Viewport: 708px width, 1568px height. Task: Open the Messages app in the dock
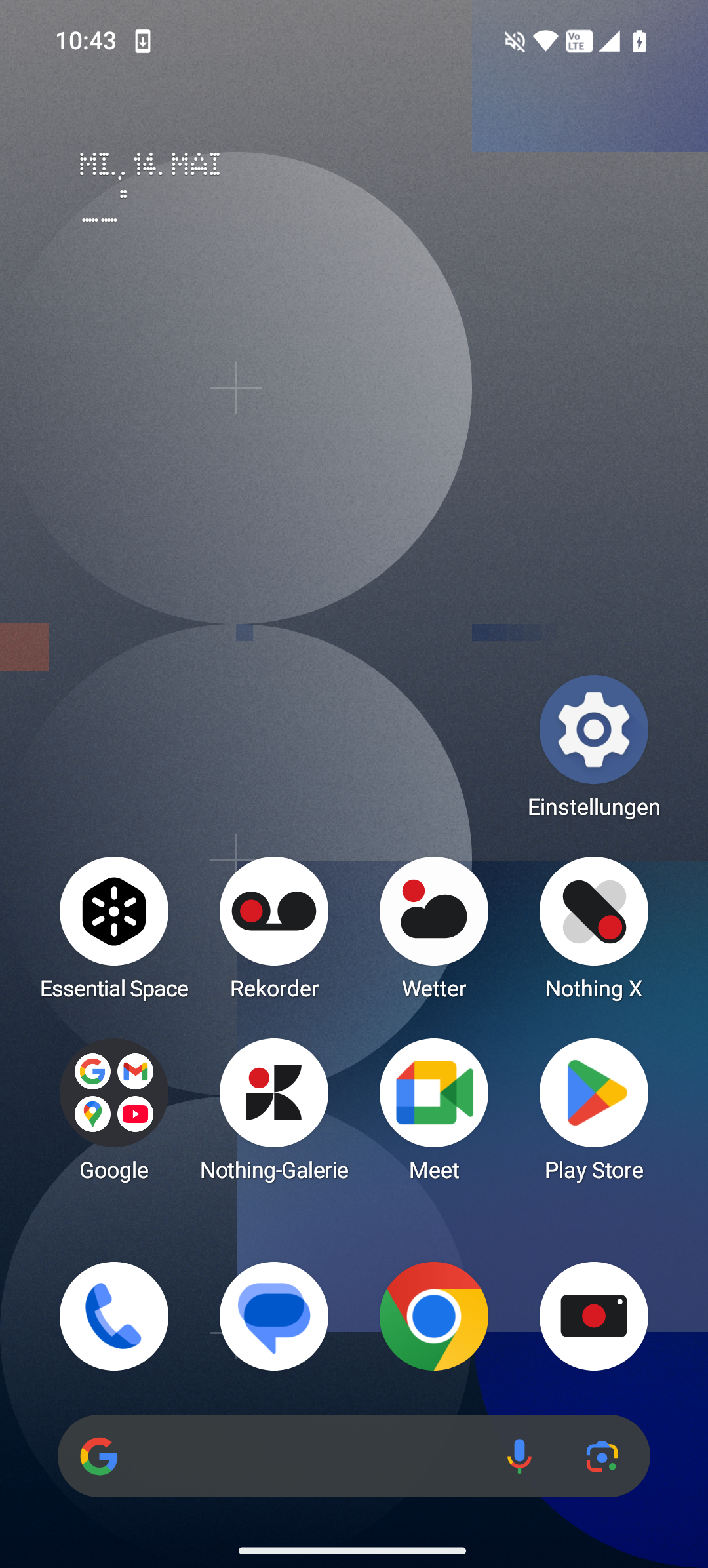point(274,1316)
